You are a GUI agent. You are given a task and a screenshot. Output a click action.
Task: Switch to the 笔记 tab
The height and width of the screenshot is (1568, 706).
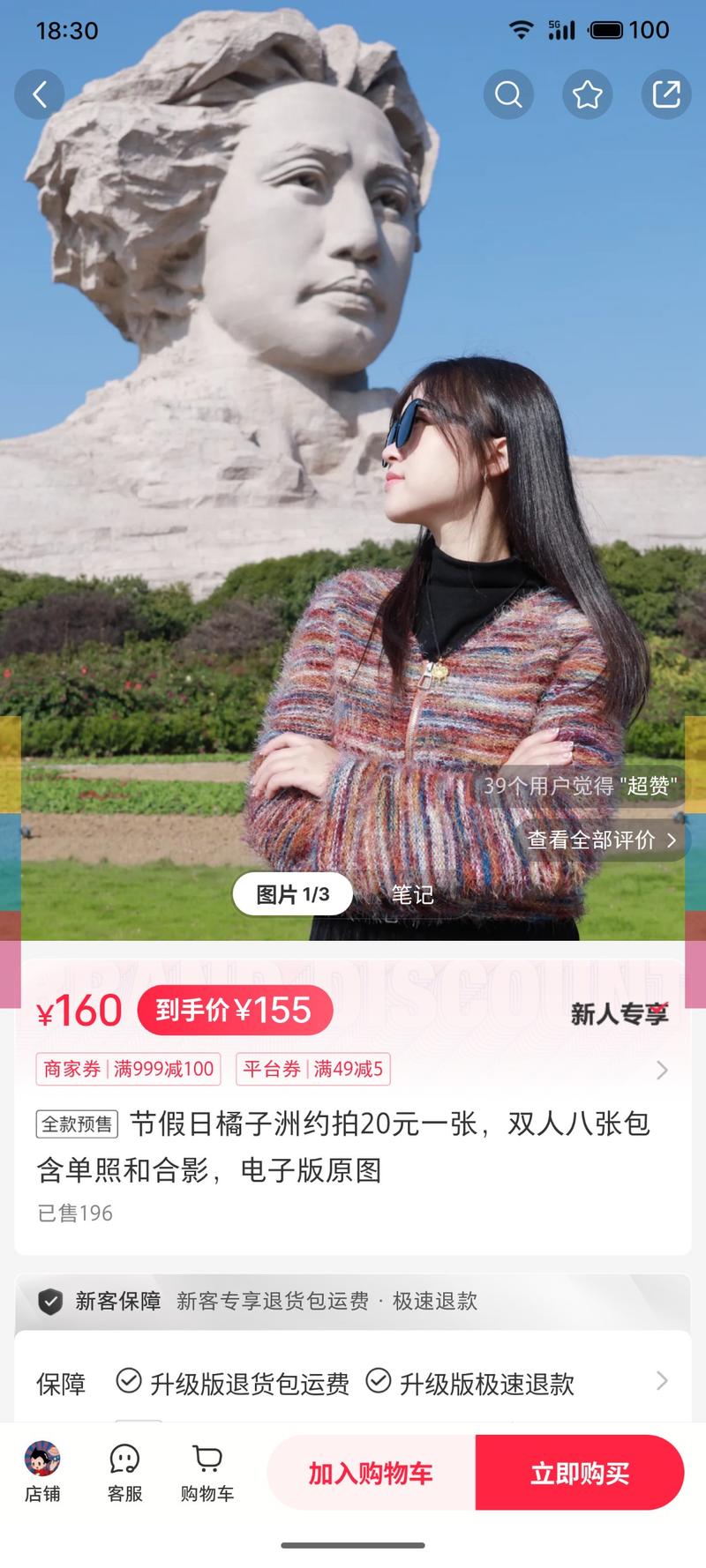tap(412, 895)
